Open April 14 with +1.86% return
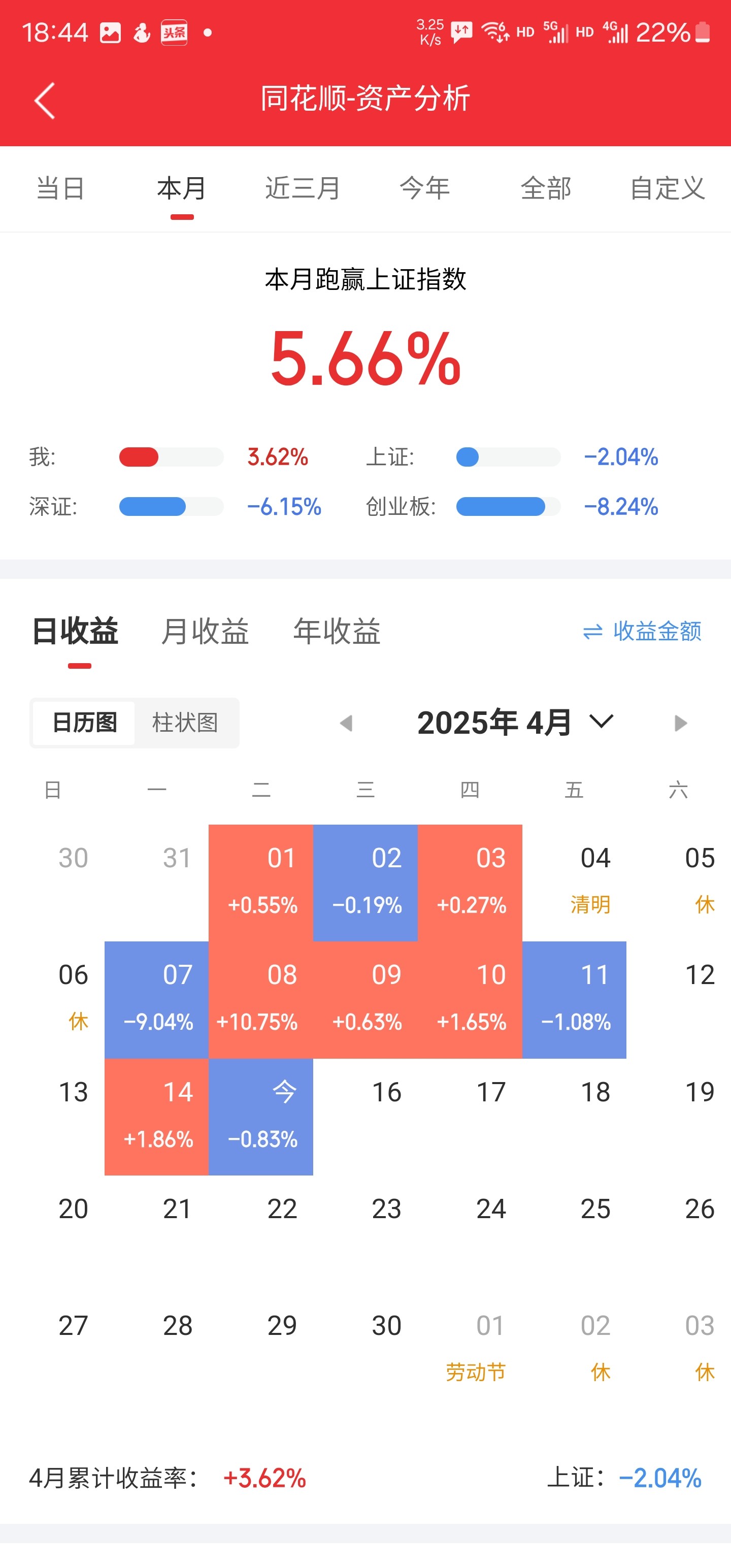731x1568 pixels. (x=156, y=1117)
